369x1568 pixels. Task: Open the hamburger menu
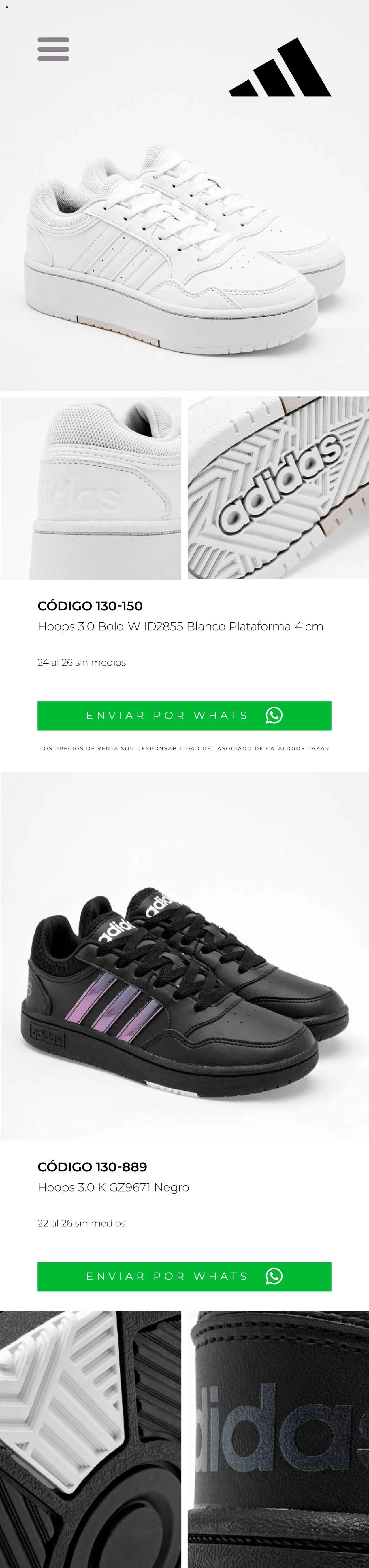[x=54, y=49]
